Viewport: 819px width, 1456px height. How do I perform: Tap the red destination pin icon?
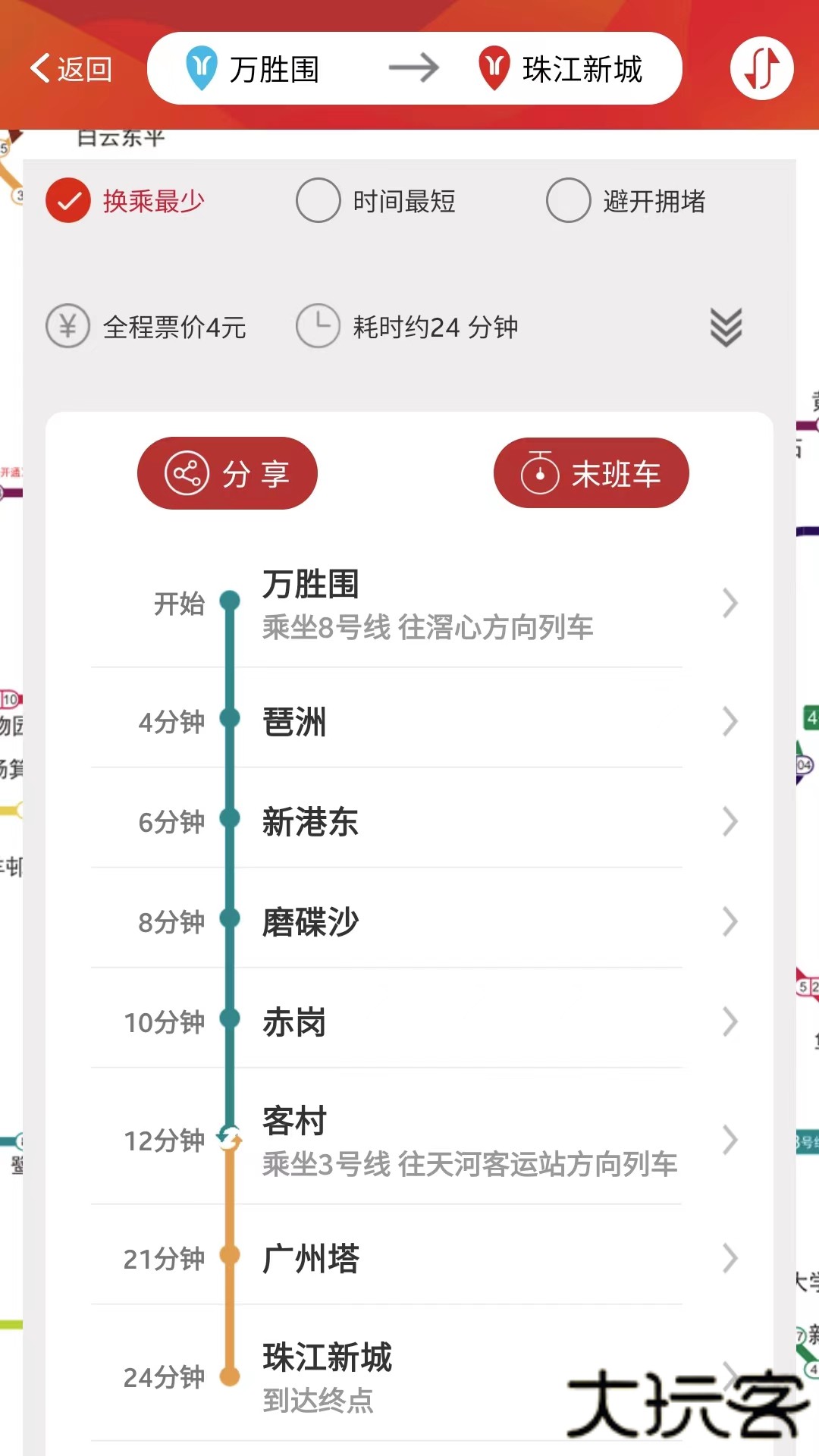click(492, 67)
